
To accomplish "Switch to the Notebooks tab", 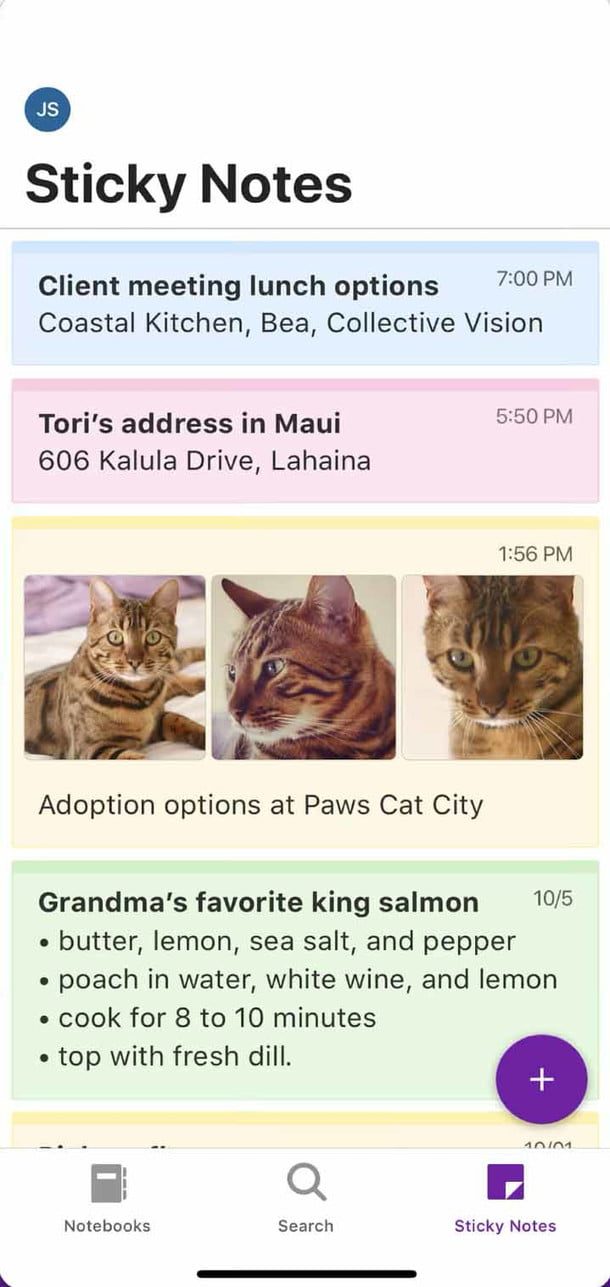I will coord(107,1198).
